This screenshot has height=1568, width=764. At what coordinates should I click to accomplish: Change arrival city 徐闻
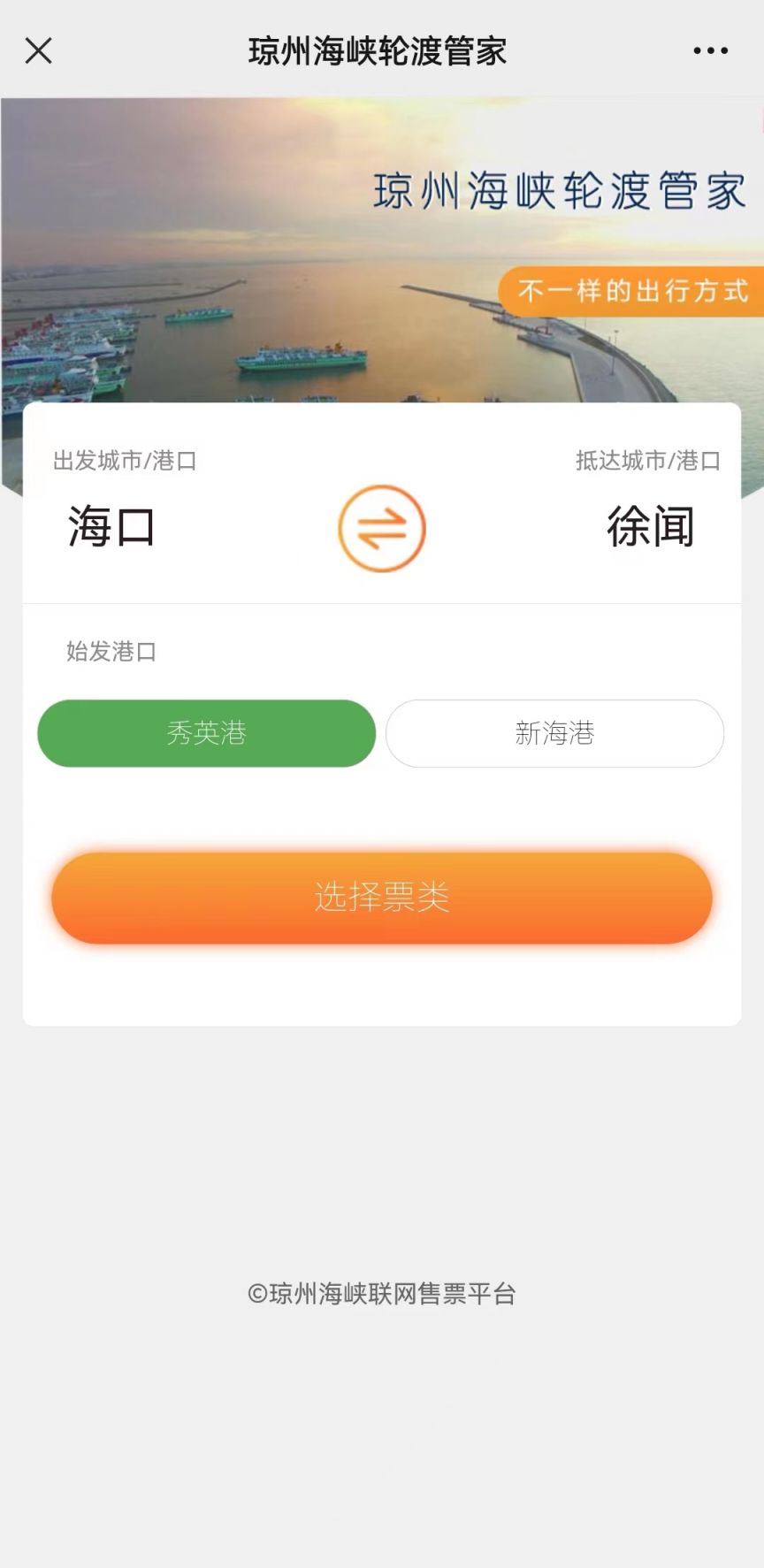[650, 526]
